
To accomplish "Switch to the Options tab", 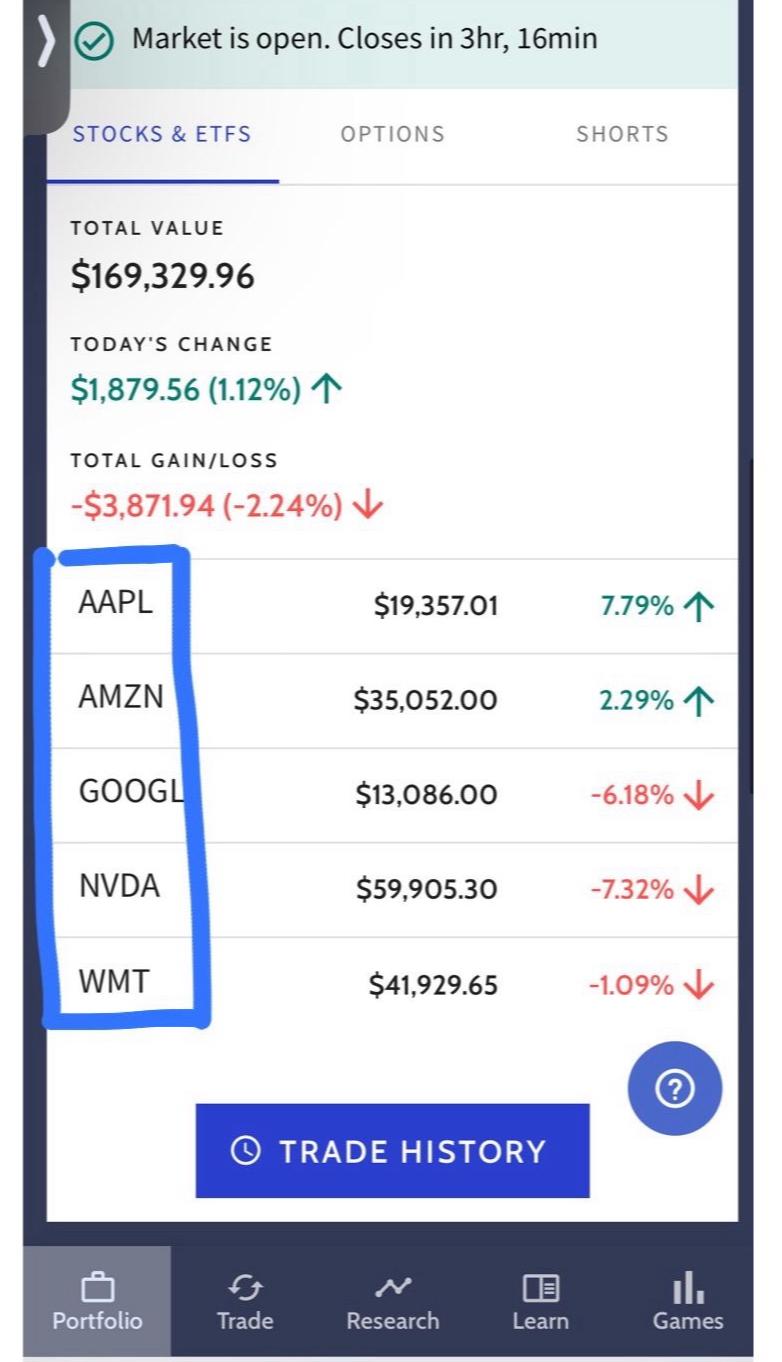I will [392, 134].
